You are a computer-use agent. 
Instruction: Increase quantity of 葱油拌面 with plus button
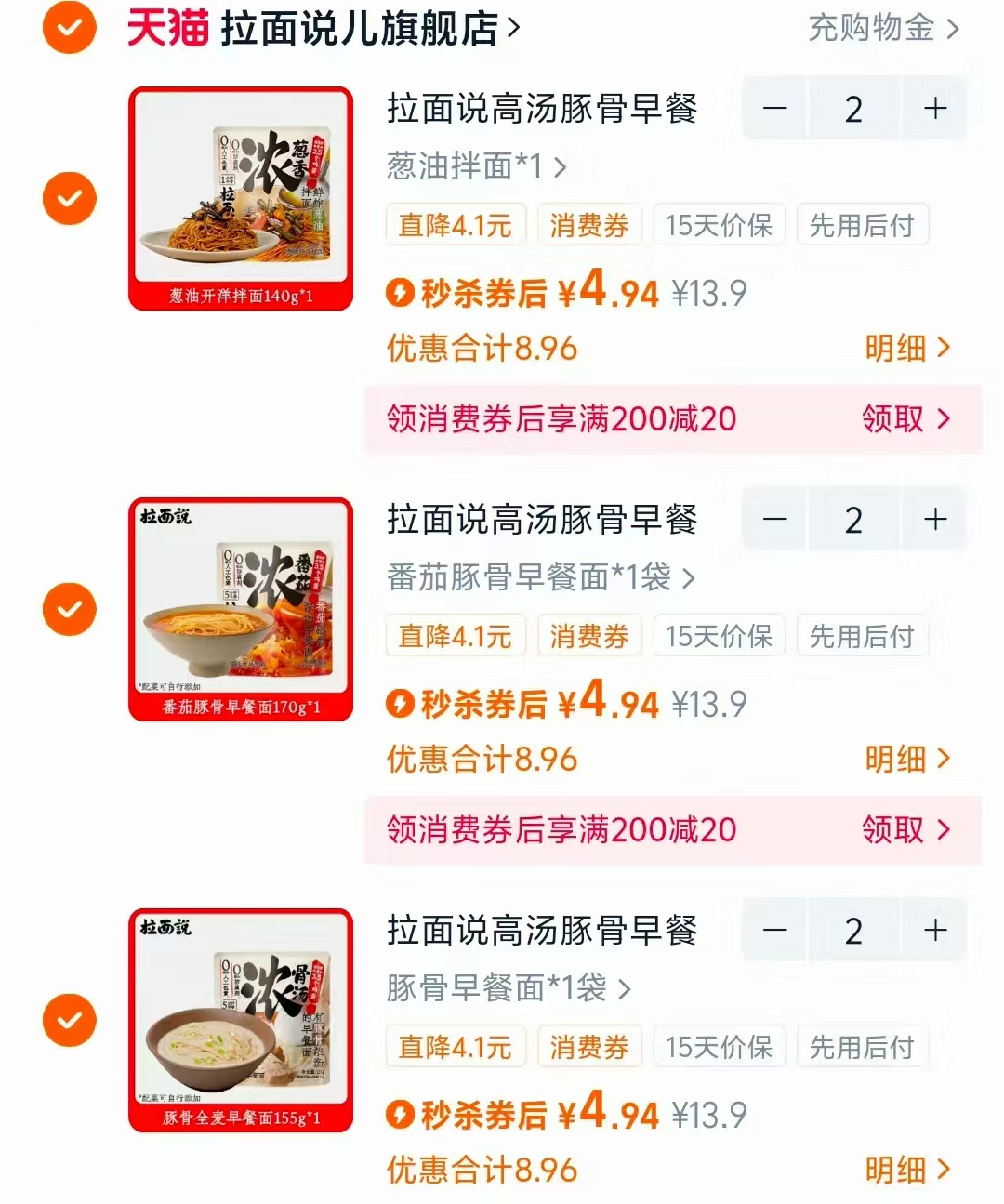click(934, 108)
